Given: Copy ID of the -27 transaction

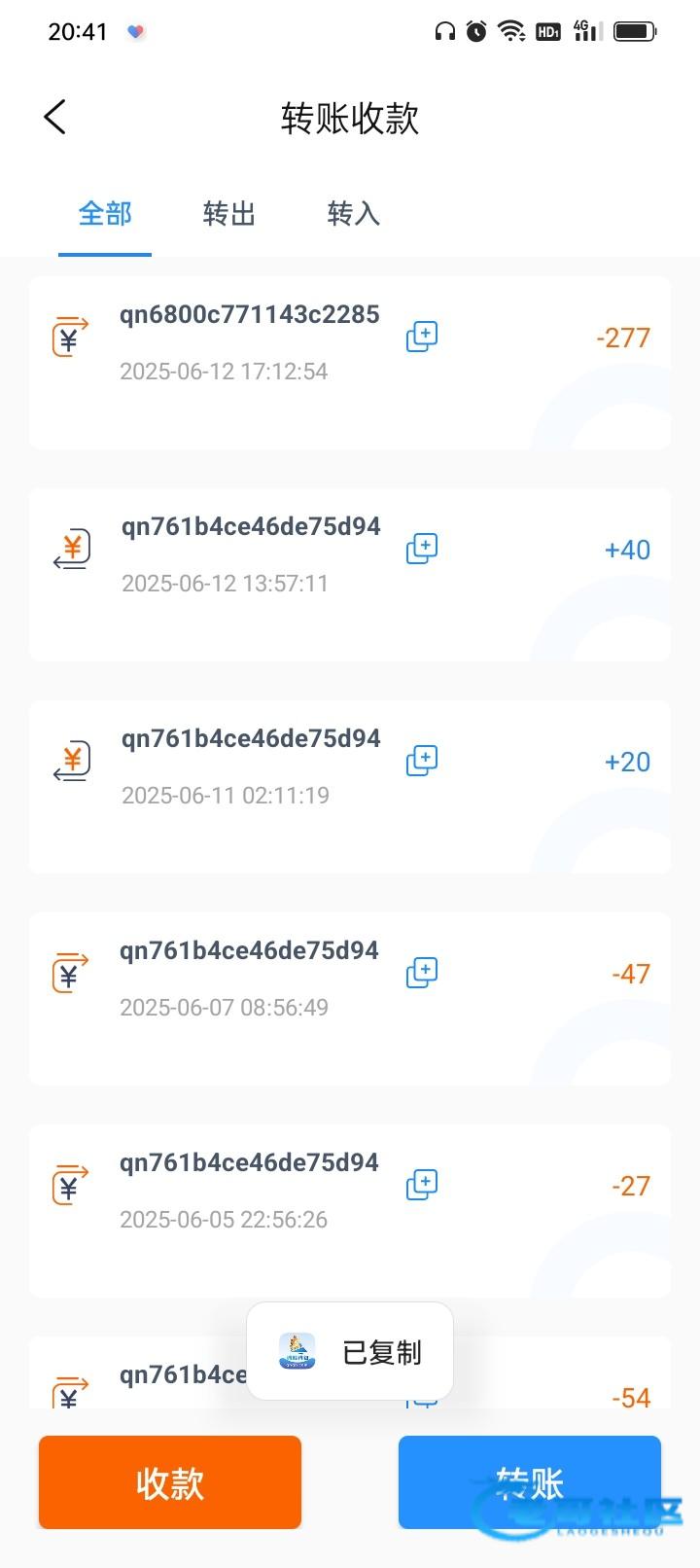Looking at the screenshot, I should (x=422, y=1185).
